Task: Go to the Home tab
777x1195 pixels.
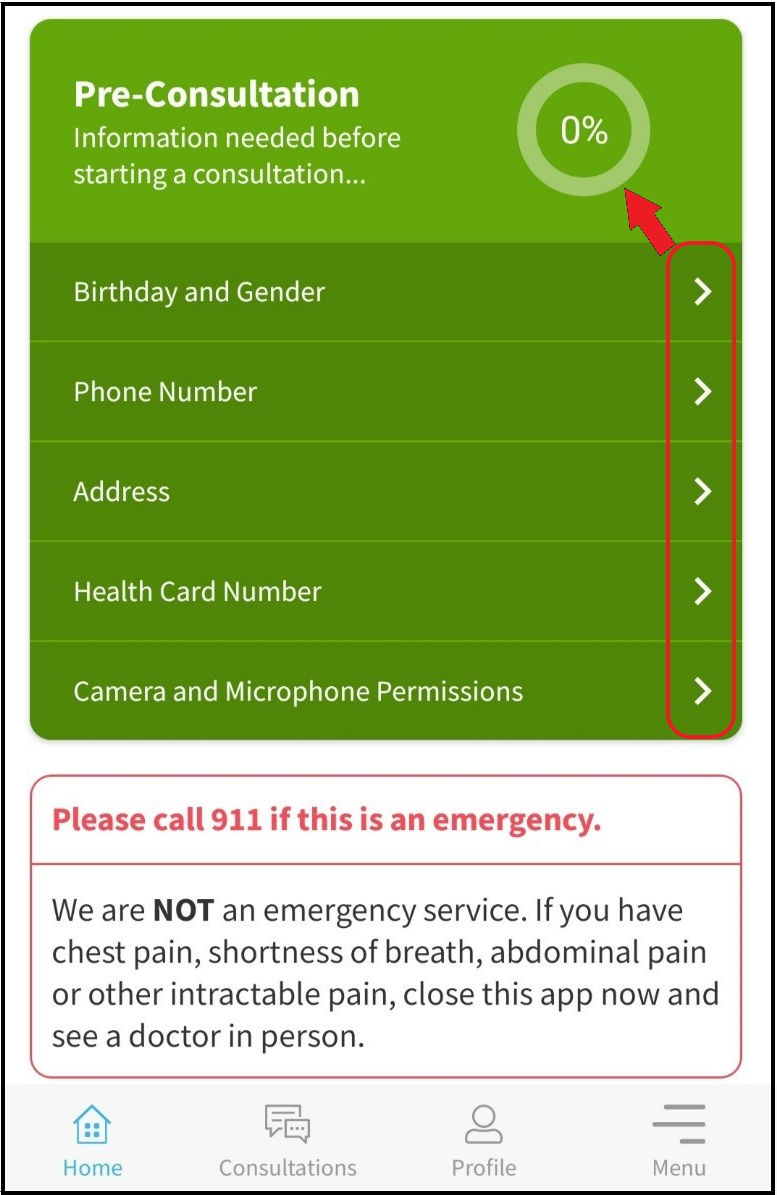Action: pyautogui.click(x=92, y=1142)
